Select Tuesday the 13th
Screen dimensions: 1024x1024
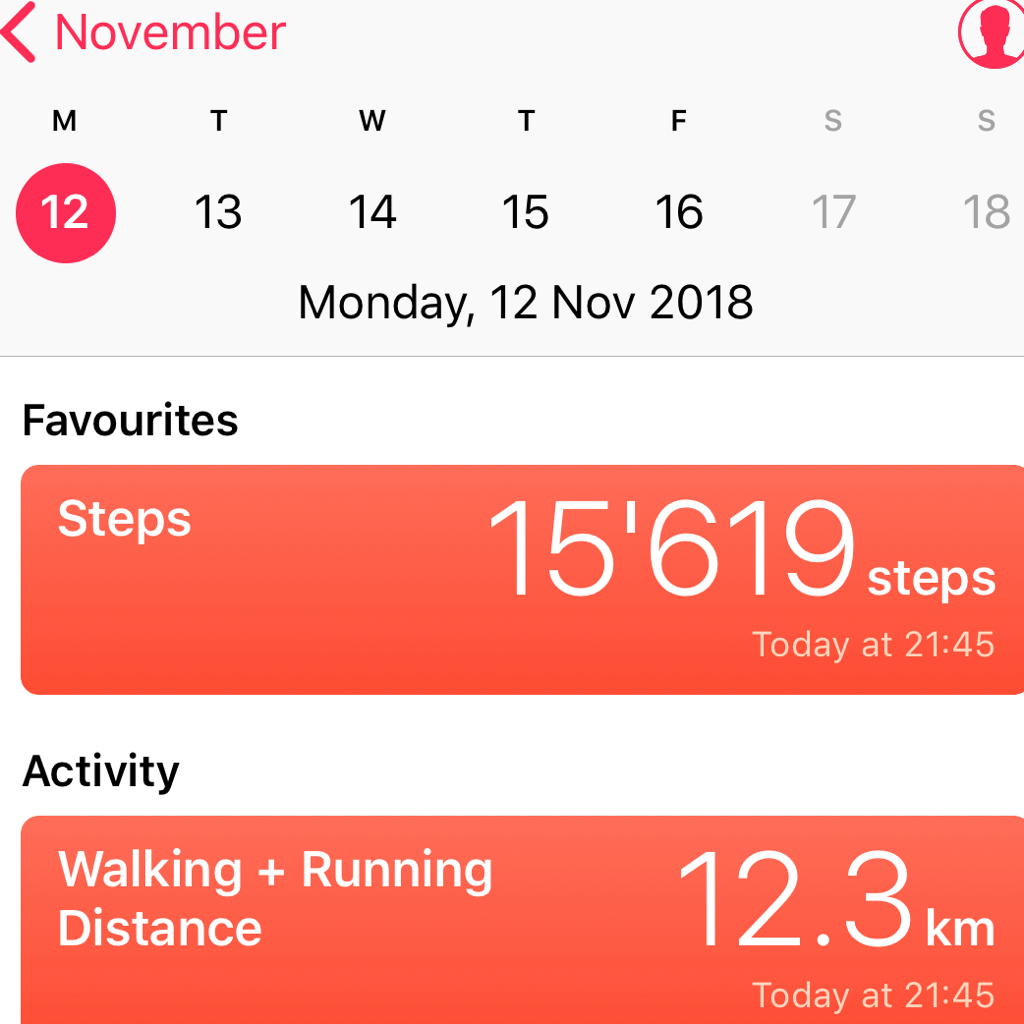point(218,213)
